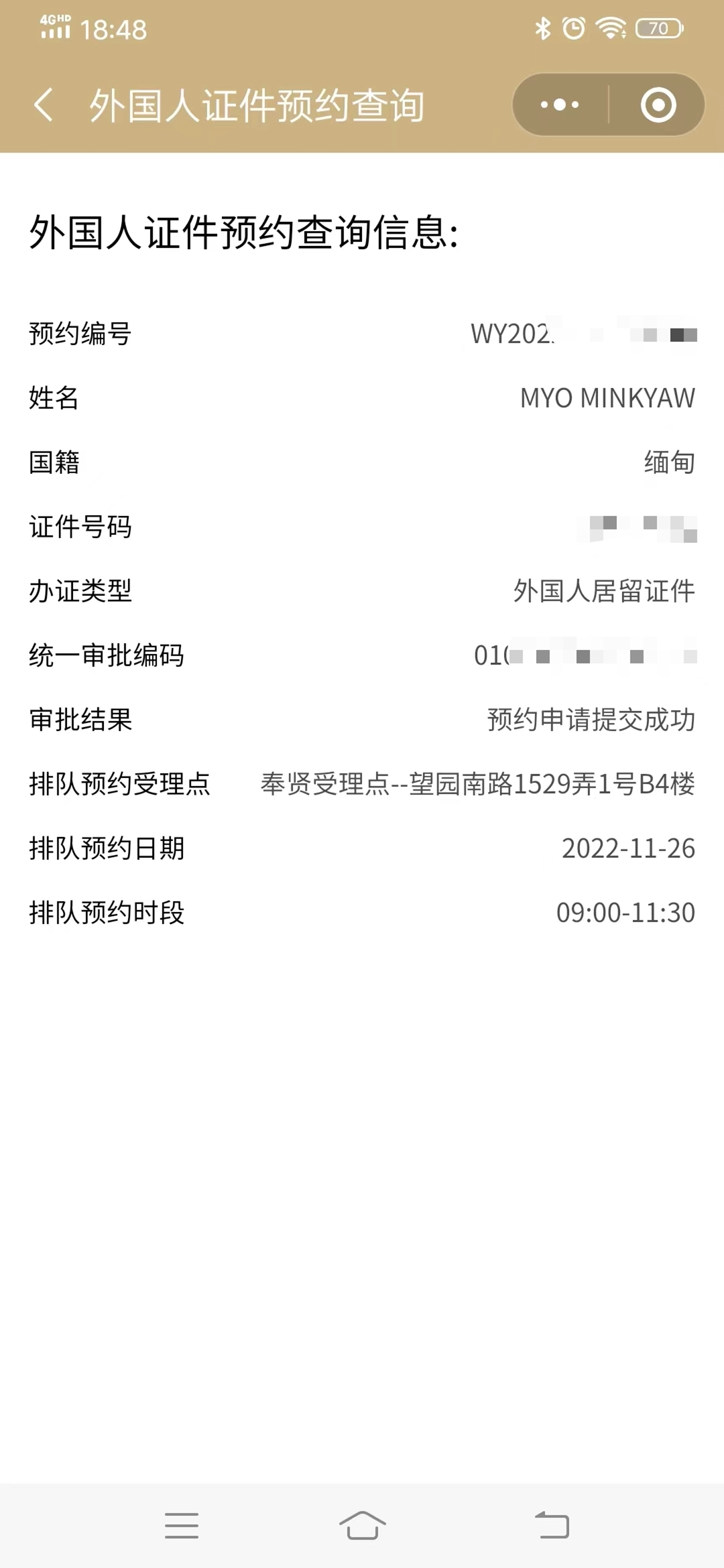Screen dimensions: 724x1568
Task: Go back from the appointment query page
Action: coord(44,105)
